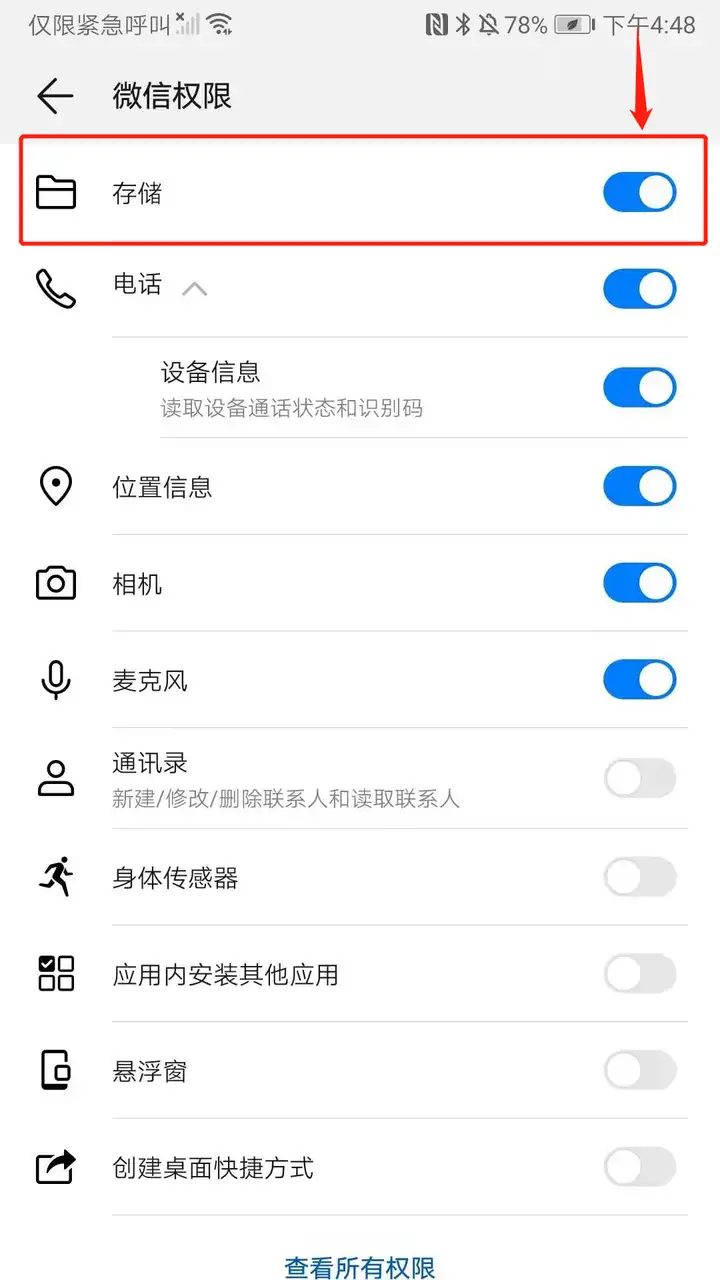Image resolution: width=720 pixels, height=1280 pixels.
Task: Go back from 微信权限 page
Action: point(55,96)
